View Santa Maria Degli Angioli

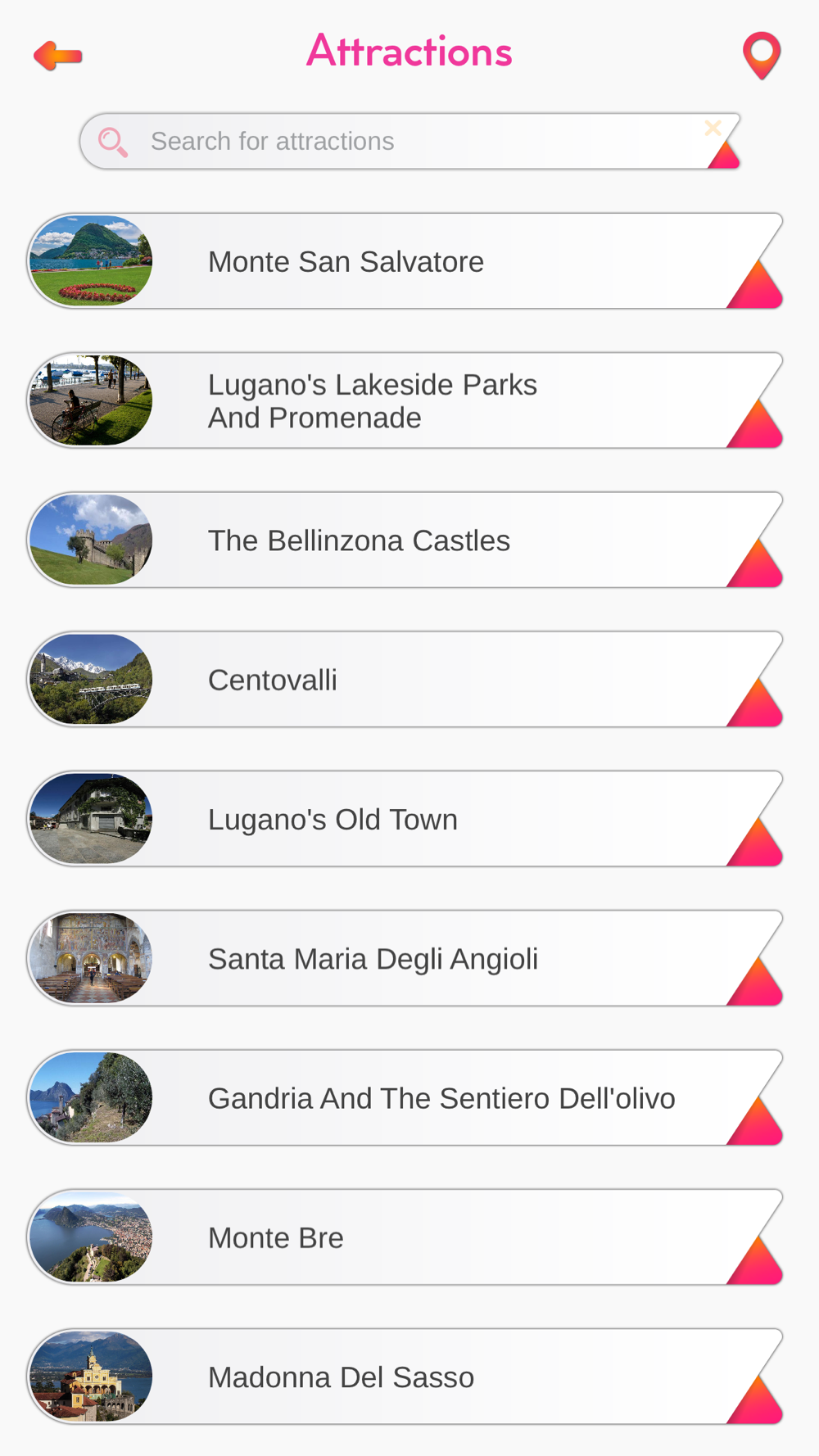[x=405, y=958]
